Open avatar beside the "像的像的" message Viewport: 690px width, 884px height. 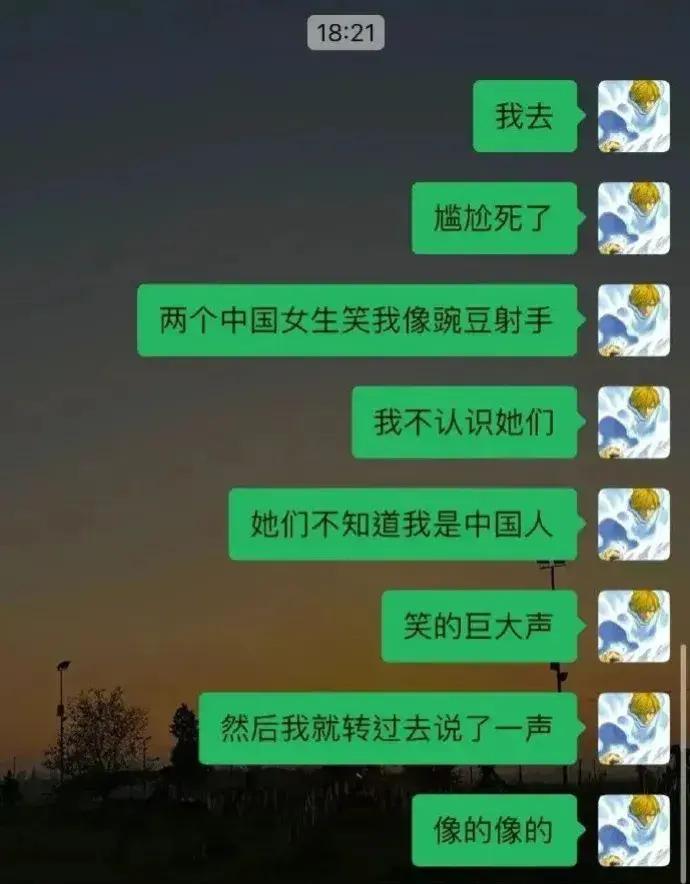pos(633,830)
